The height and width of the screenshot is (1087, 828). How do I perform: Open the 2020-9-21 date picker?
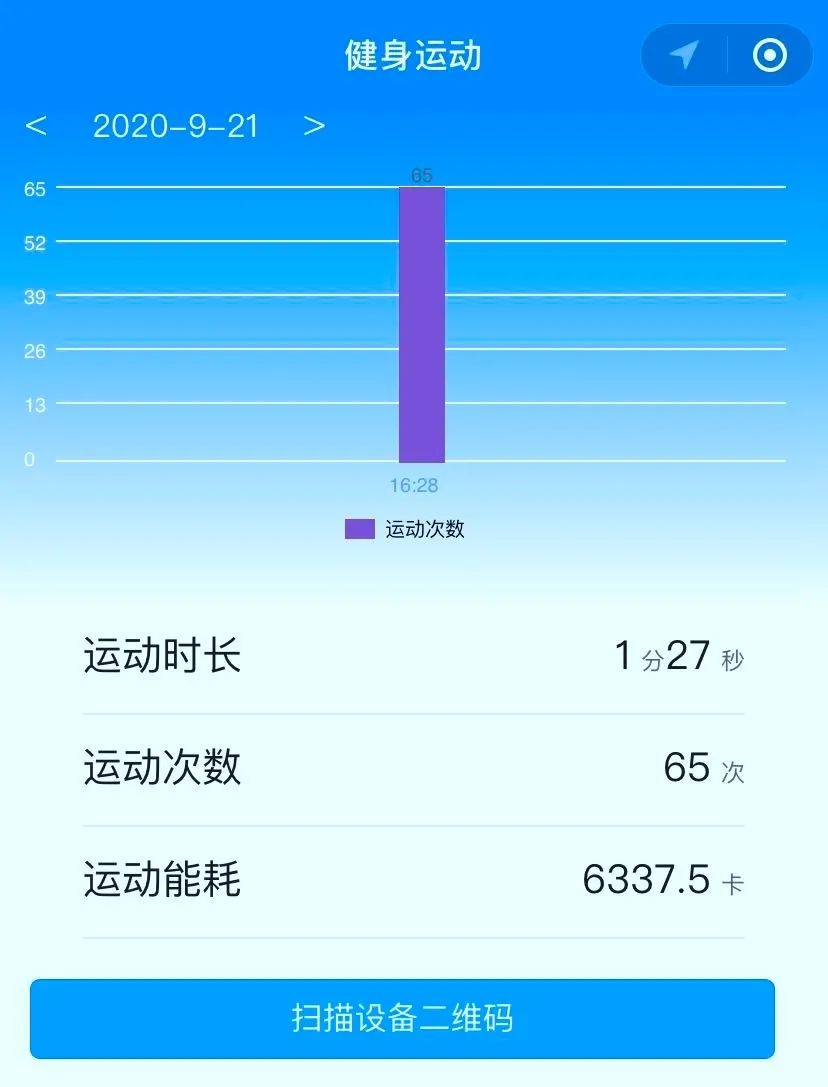[x=175, y=126]
